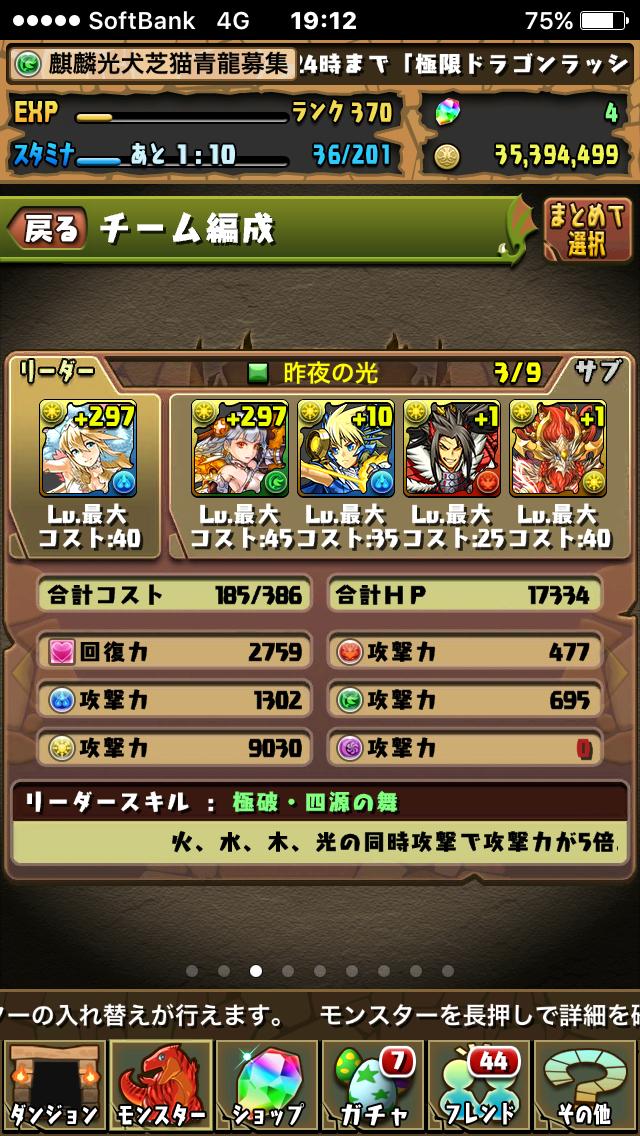Switch to the ダンジョン tab
The image size is (640, 1136).
[x=52, y=1086]
